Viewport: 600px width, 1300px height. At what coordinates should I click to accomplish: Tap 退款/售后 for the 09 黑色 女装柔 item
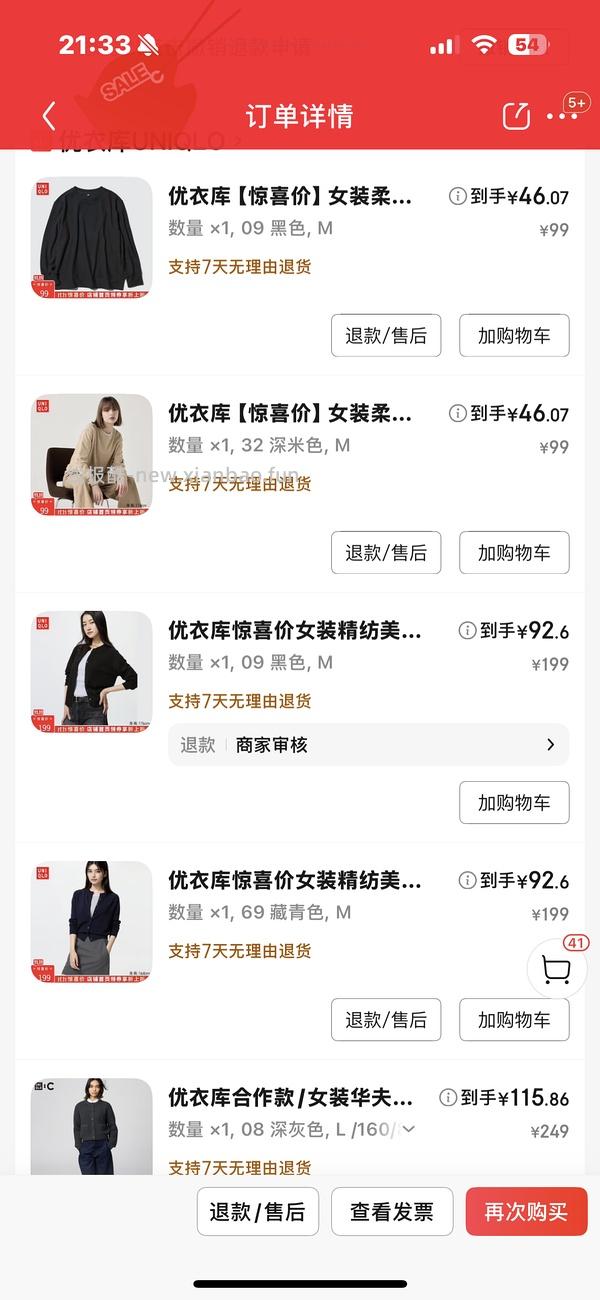click(x=386, y=336)
